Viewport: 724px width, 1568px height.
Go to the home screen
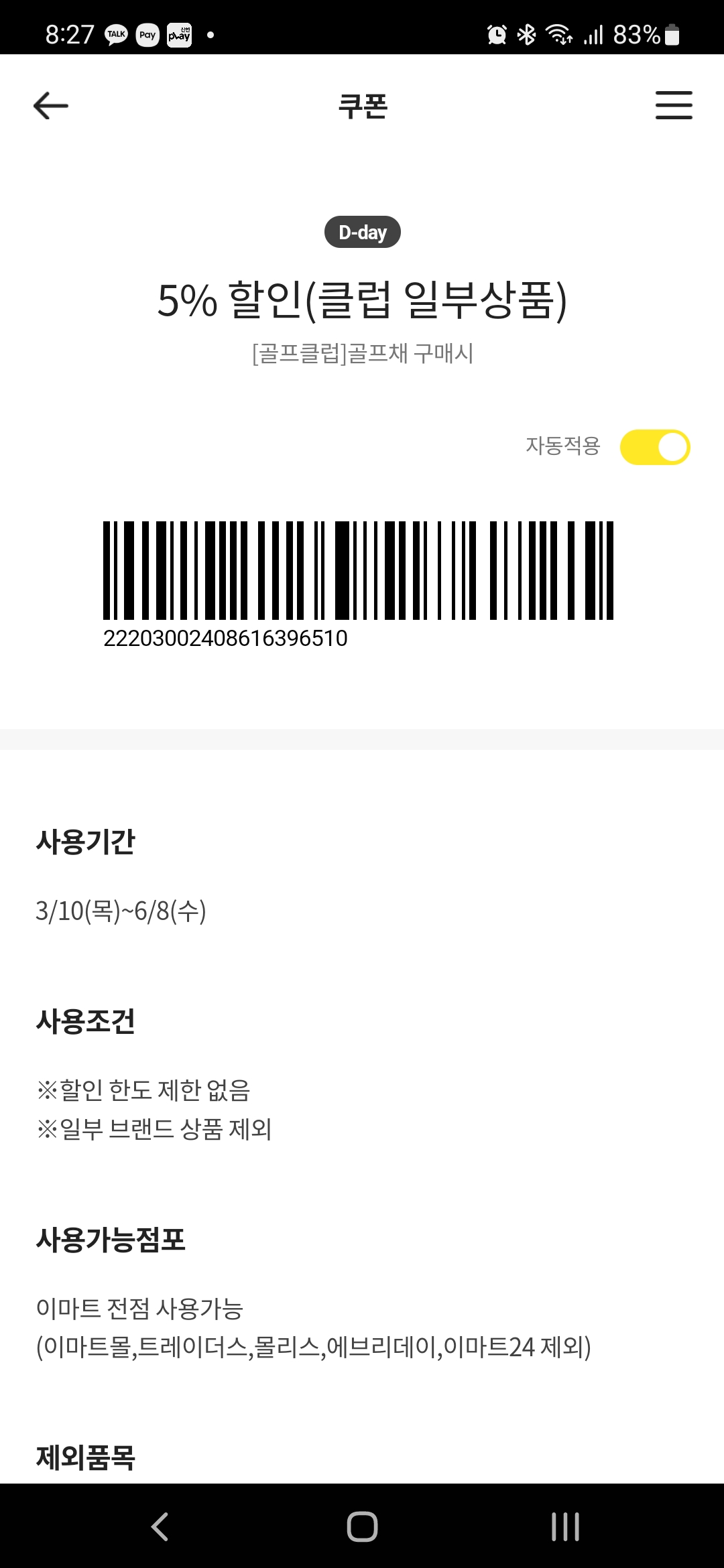(x=362, y=1526)
